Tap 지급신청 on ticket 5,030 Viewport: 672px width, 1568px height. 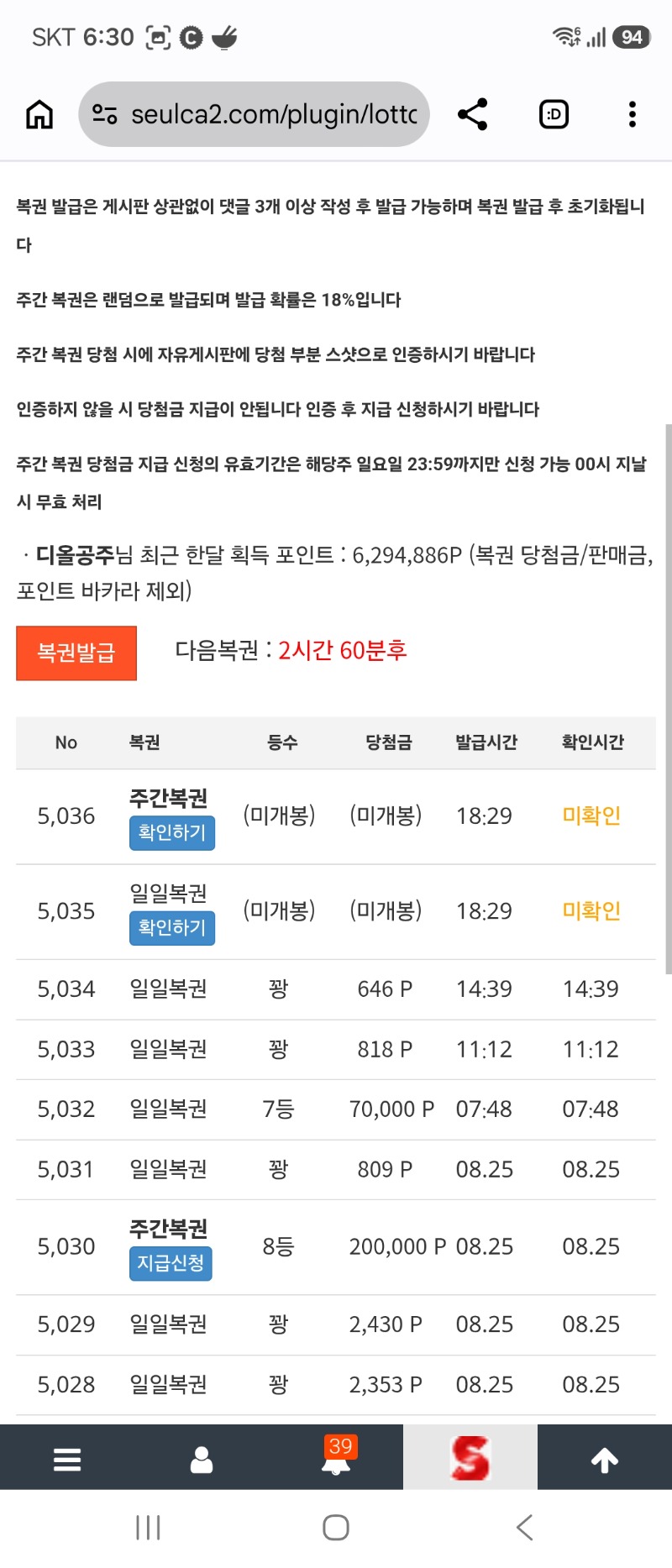(x=171, y=1264)
